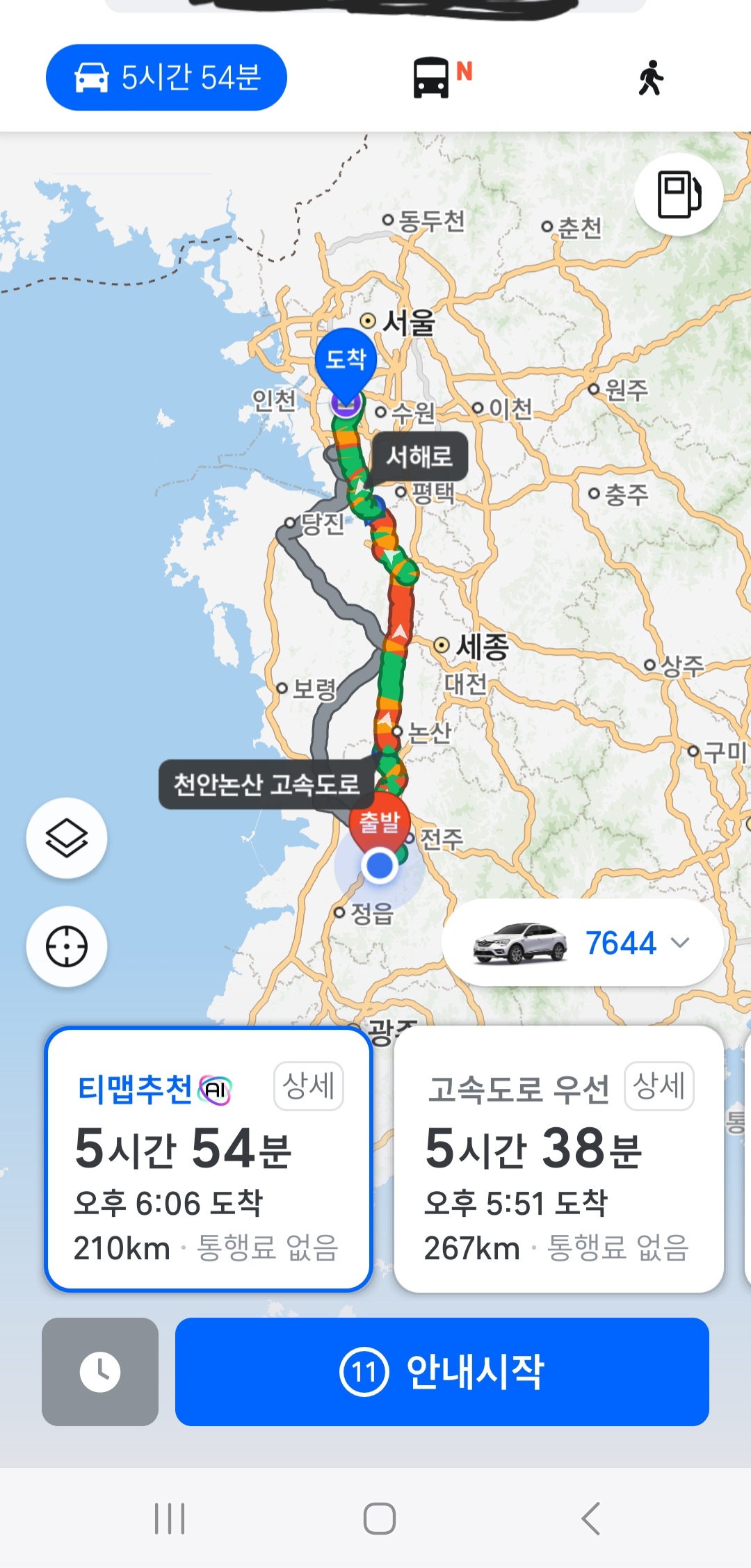Image resolution: width=751 pixels, height=1568 pixels.
Task: Go back using the system back button
Action: [x=591, y=1519]
